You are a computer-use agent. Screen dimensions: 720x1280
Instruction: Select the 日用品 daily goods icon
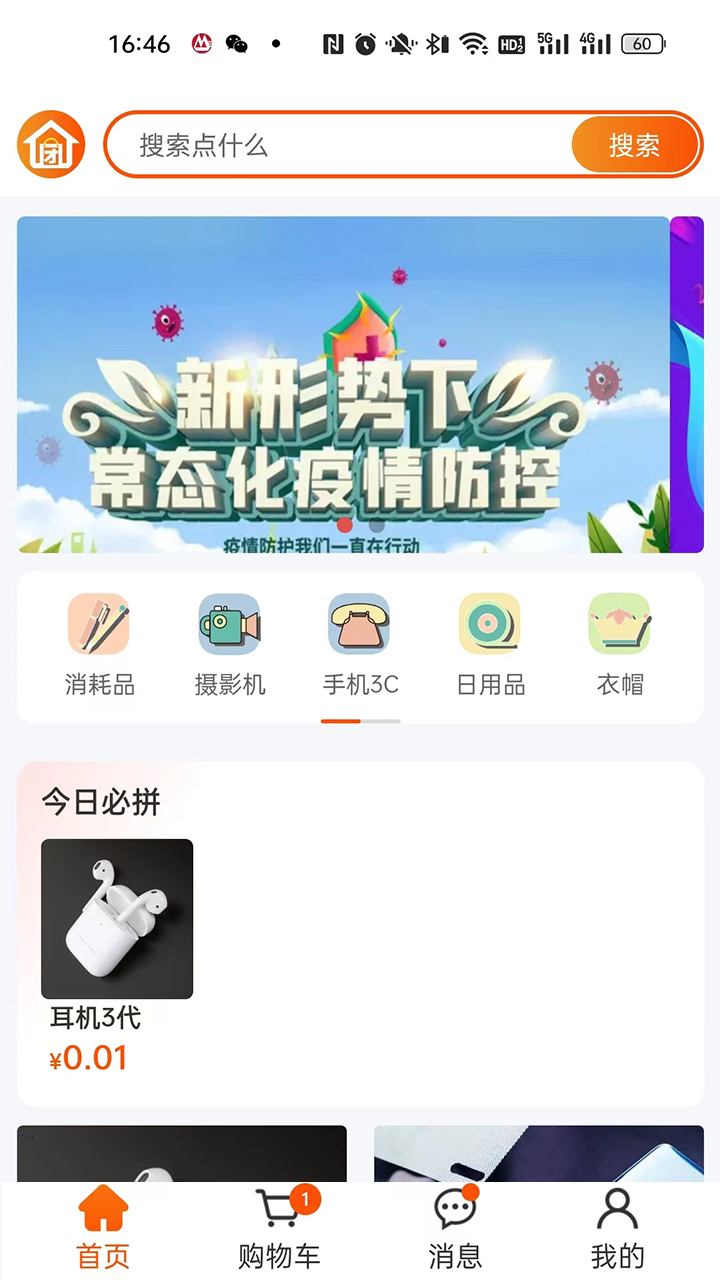pos(489,623)
